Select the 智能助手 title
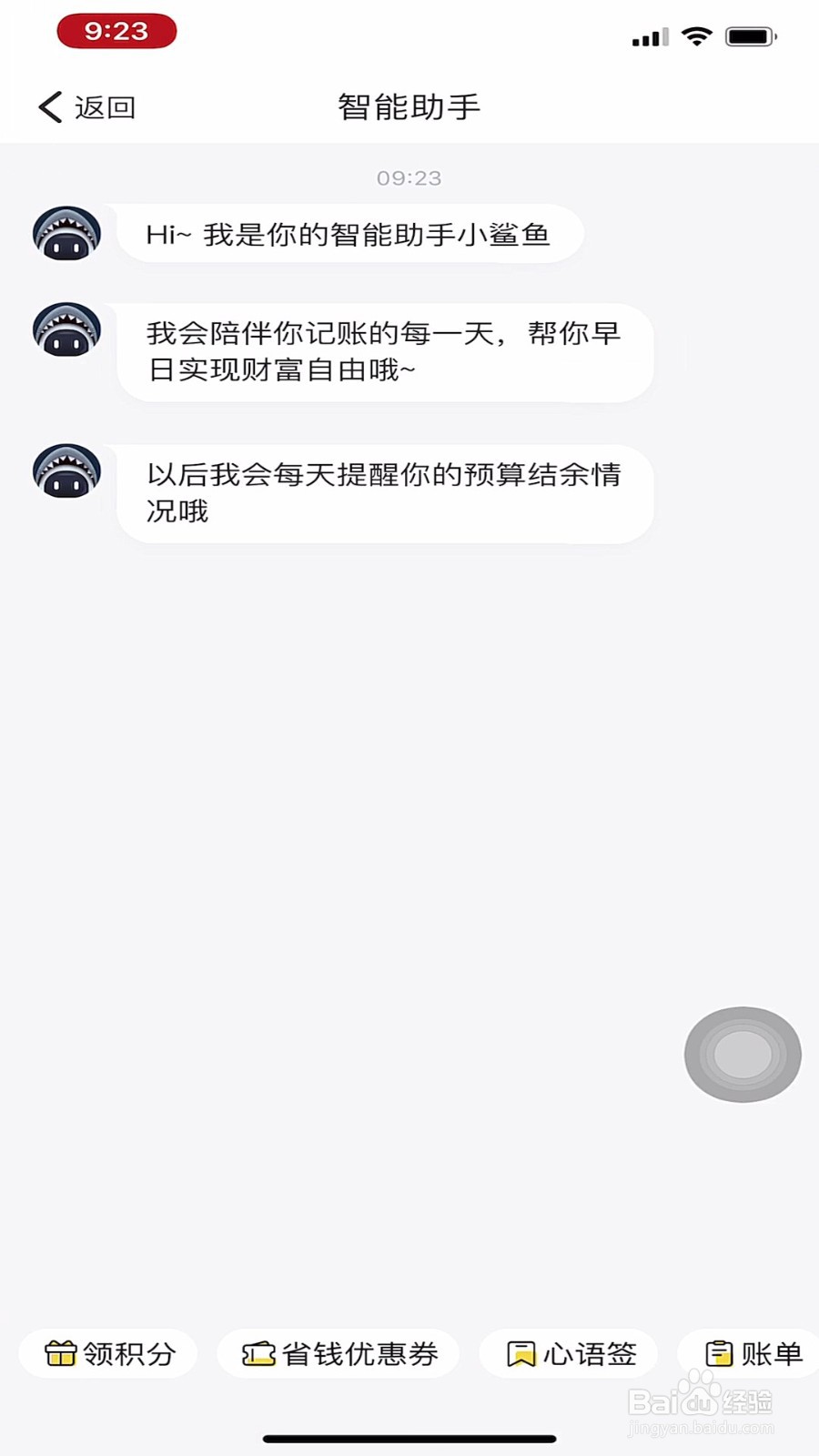Screen dimensions: 819x1456 (409, 106)
